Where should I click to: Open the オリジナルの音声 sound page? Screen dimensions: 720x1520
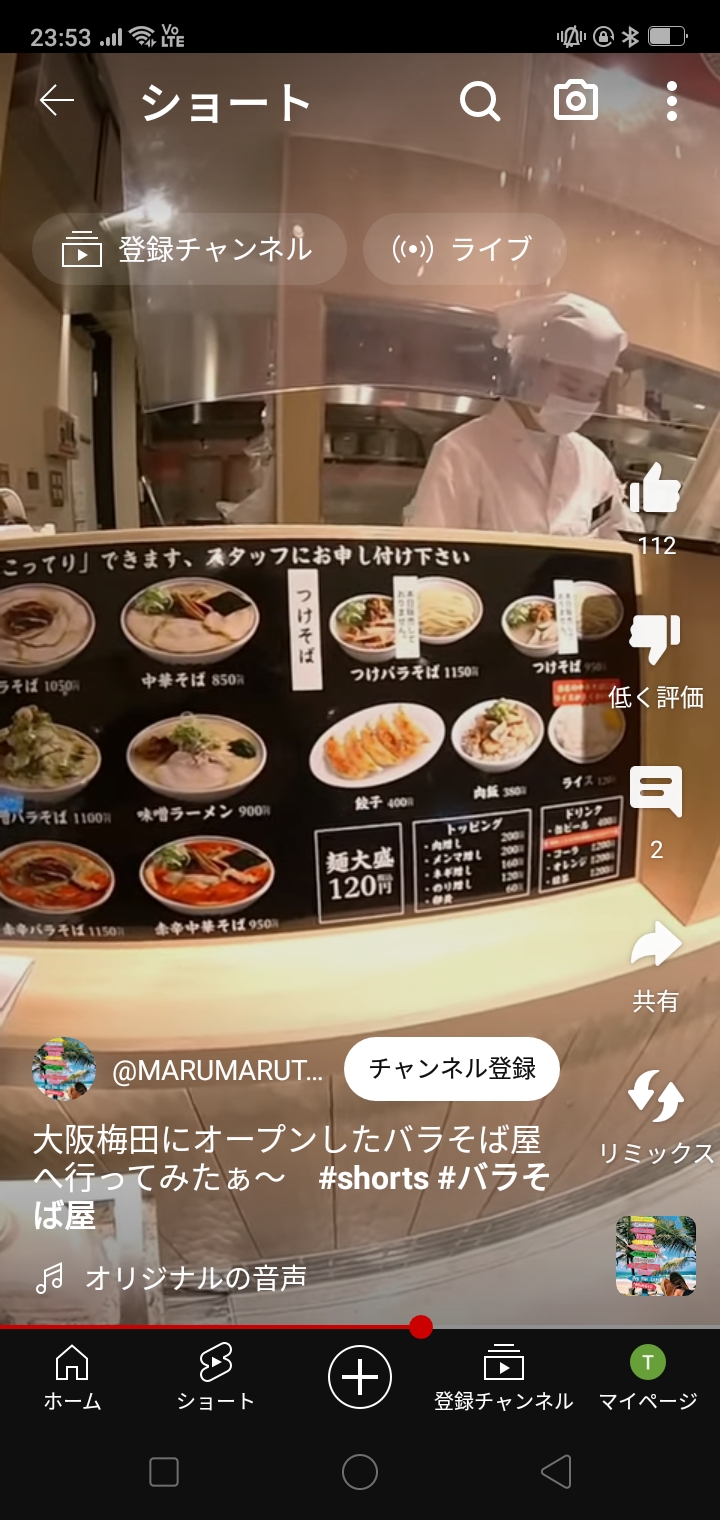(x=195, y=1278)
